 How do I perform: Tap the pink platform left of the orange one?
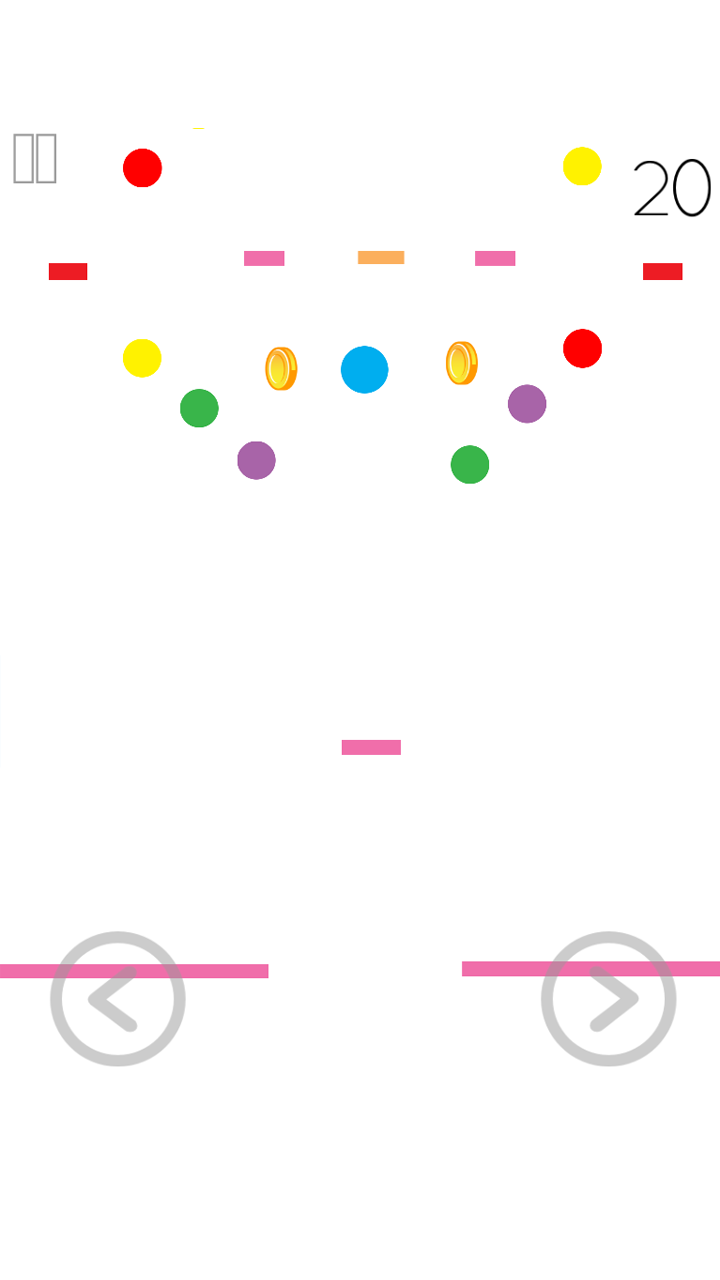pos(263,258)
